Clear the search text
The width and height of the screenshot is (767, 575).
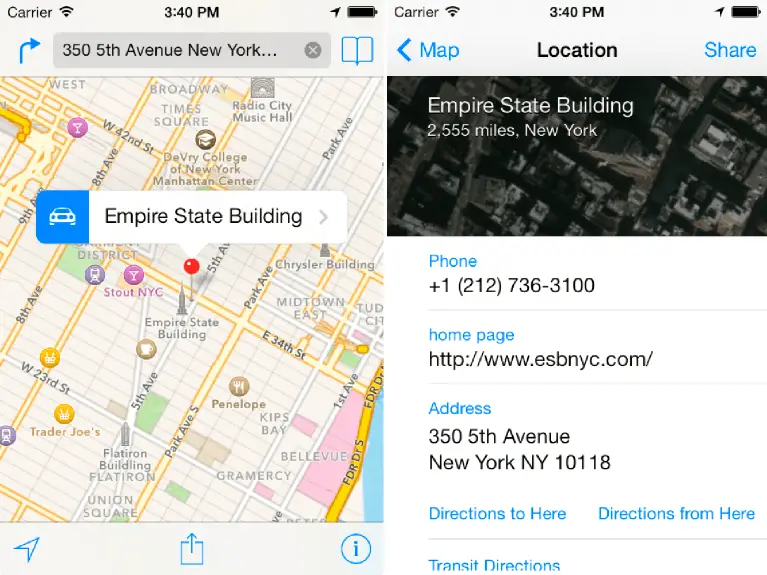pyautogui.click(x=313, y=50)
